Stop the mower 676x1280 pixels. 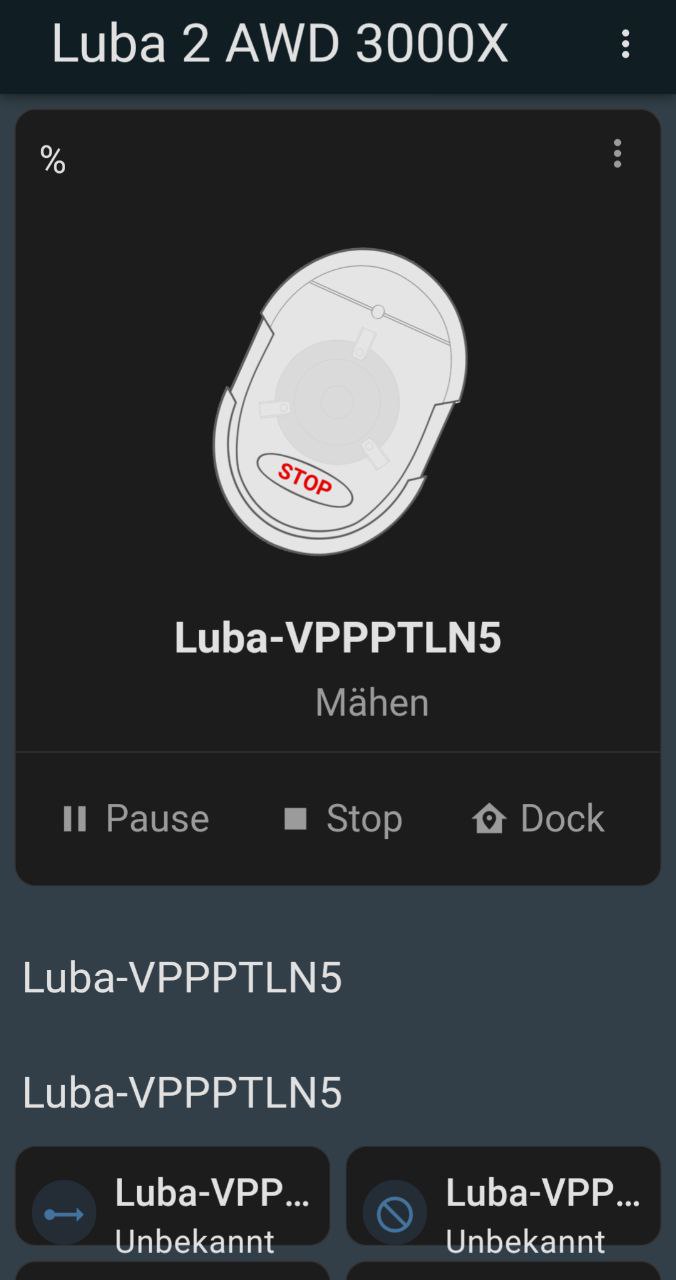[343, 818]
